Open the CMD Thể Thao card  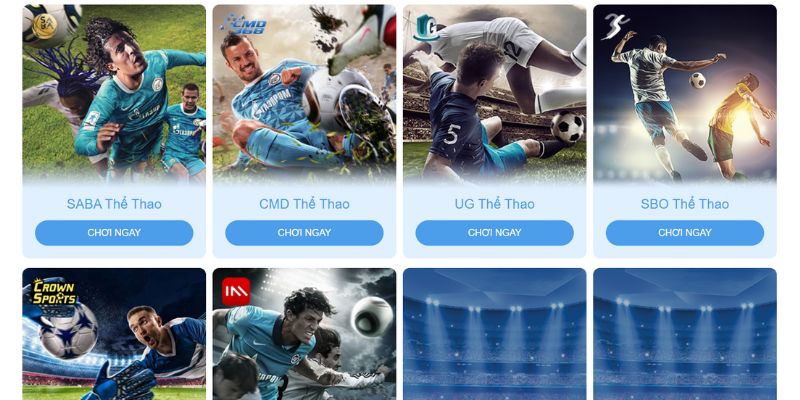[x=304, y=100]
